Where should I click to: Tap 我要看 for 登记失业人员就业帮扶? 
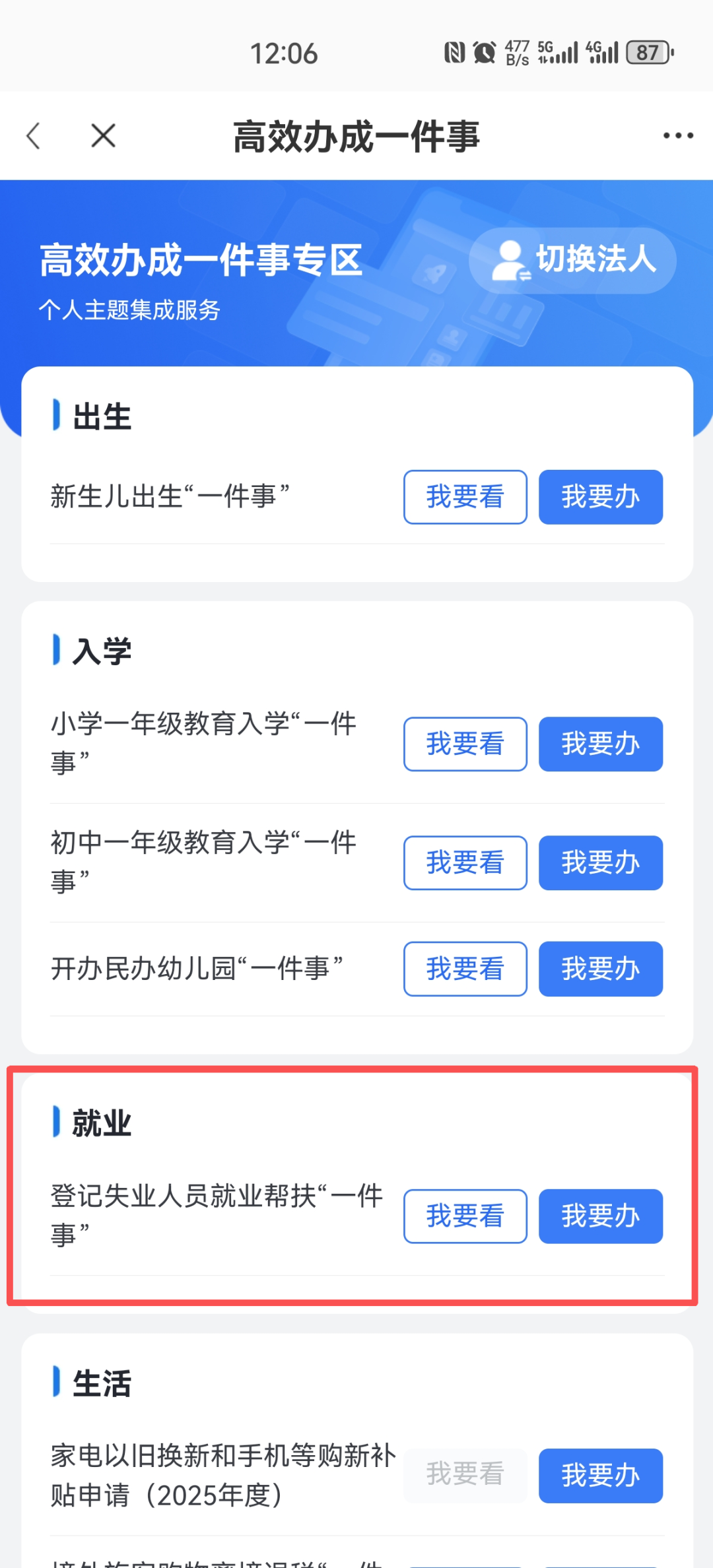pyautogui.click(x=465, y=1216)
